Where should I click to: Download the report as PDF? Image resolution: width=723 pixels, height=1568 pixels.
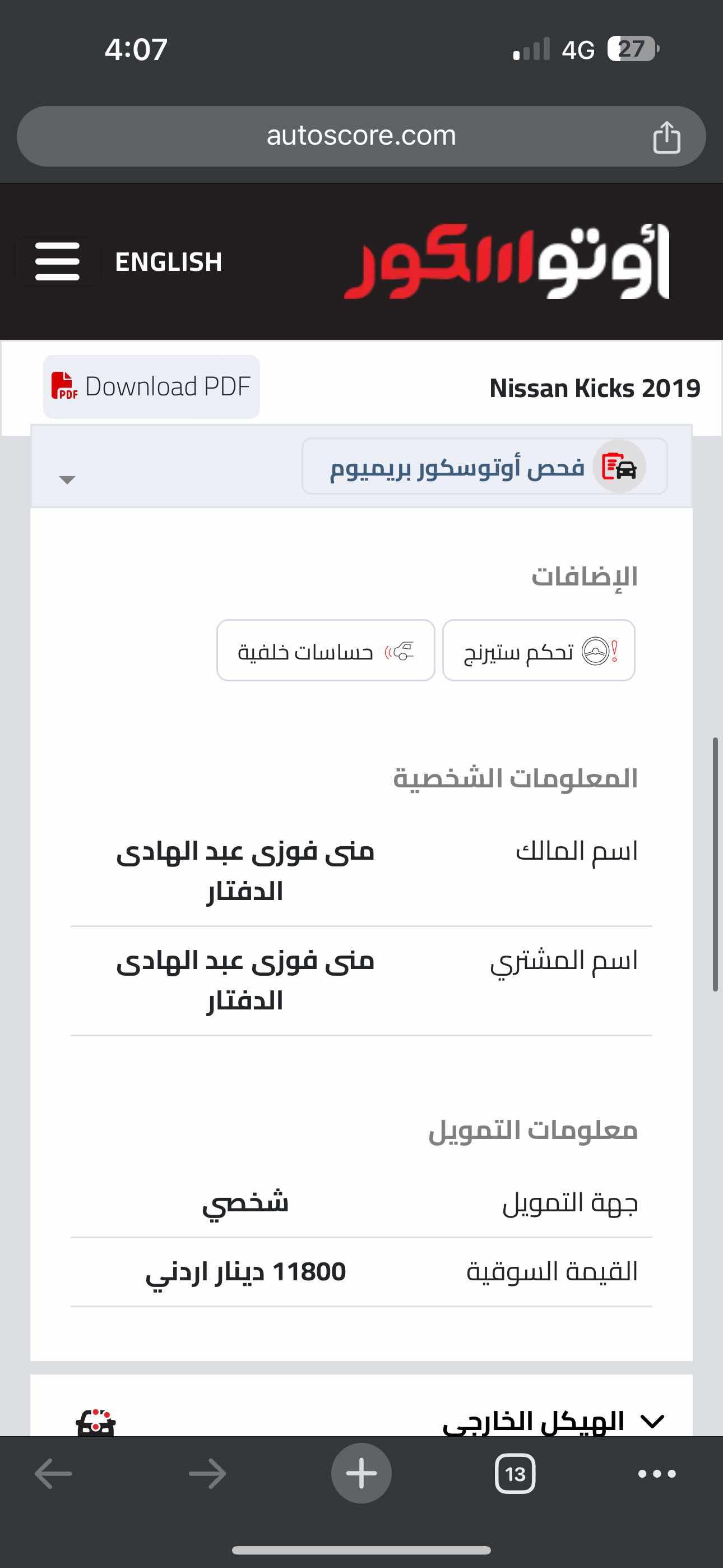coord(151,386)
